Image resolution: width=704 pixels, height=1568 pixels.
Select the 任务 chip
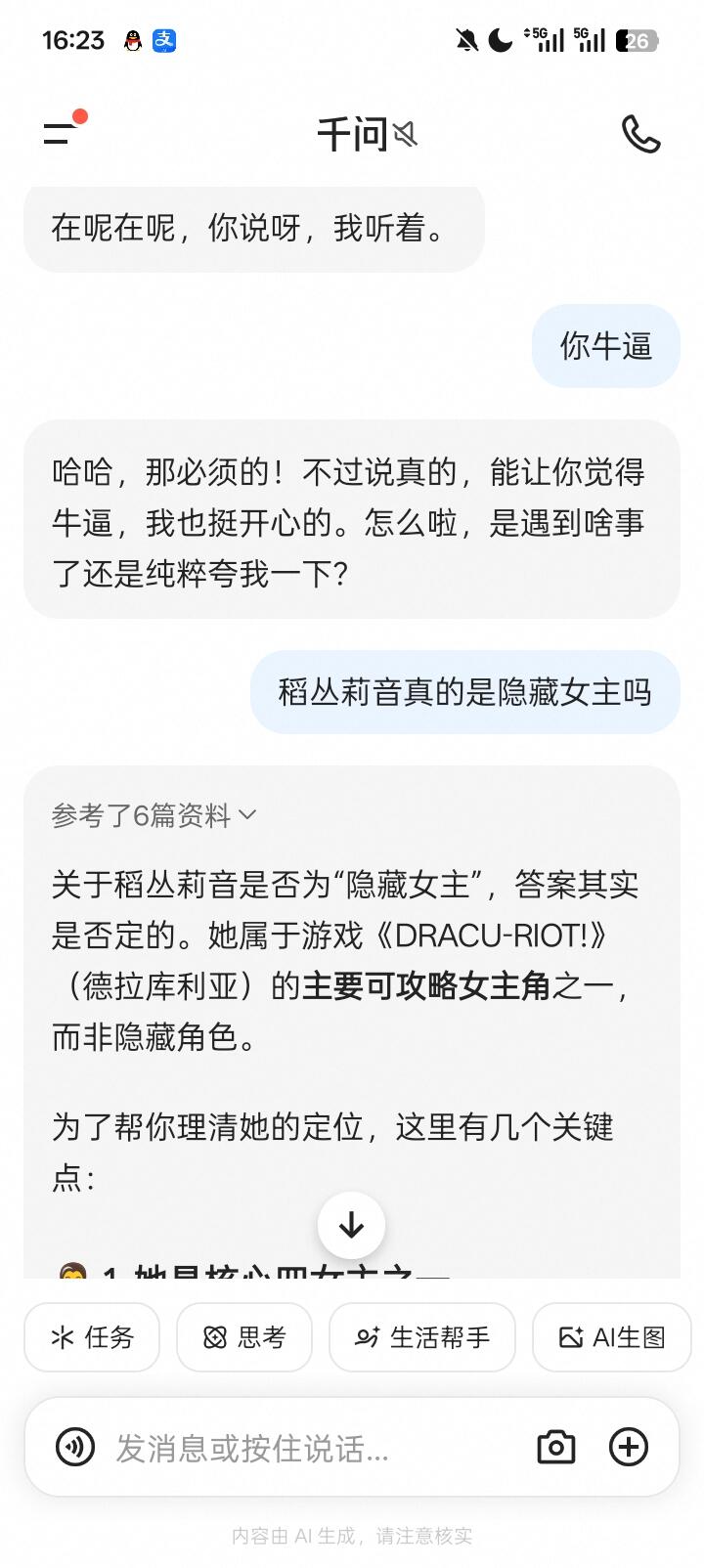[92, 1337]
